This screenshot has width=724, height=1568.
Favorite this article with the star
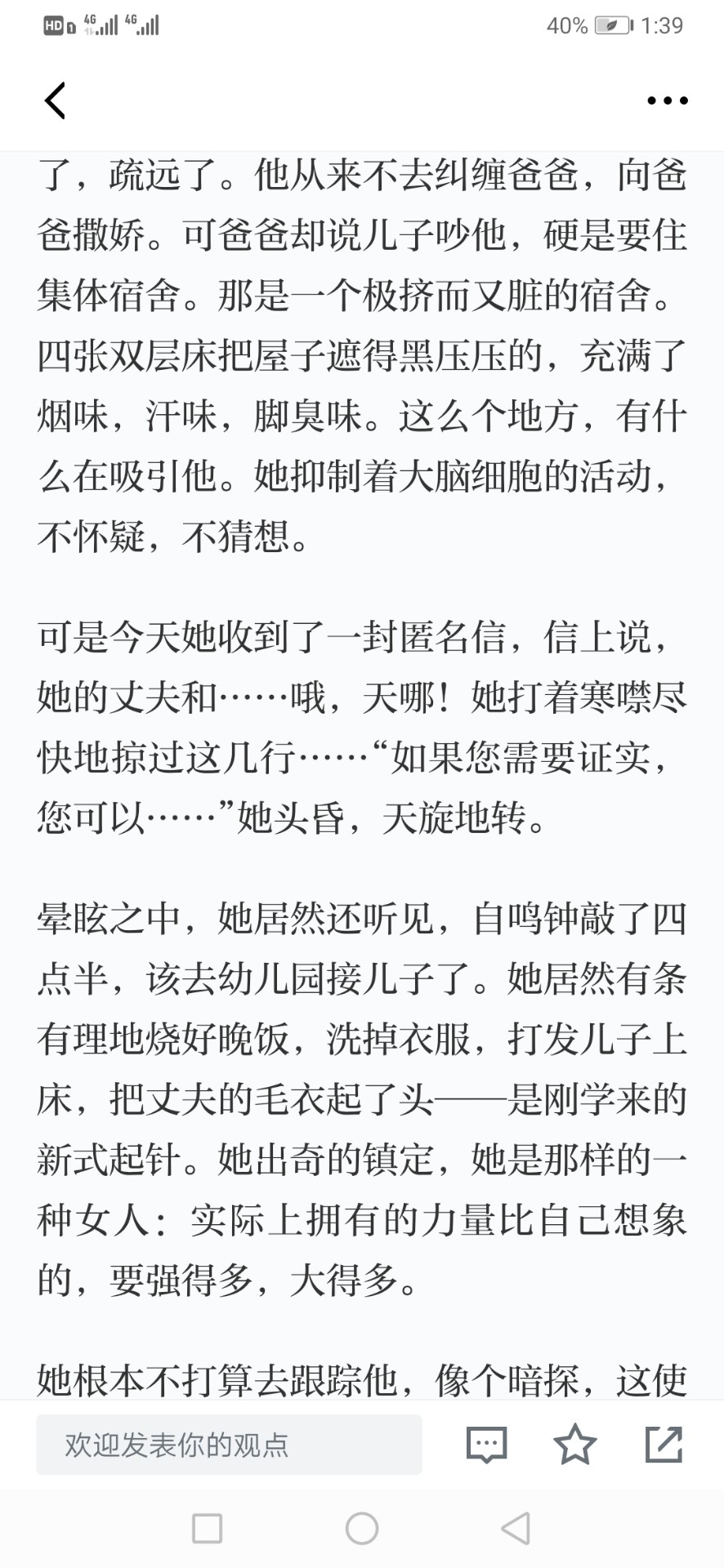pos(575,1444)
